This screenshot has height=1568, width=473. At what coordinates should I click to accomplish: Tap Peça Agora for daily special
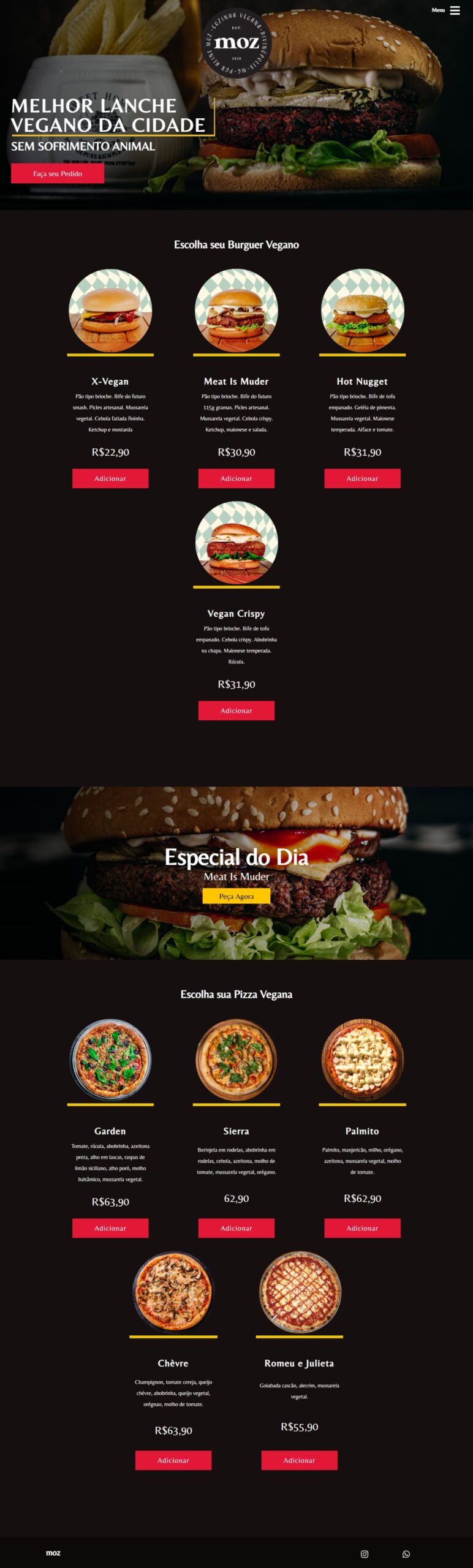(x=236, y=896)
